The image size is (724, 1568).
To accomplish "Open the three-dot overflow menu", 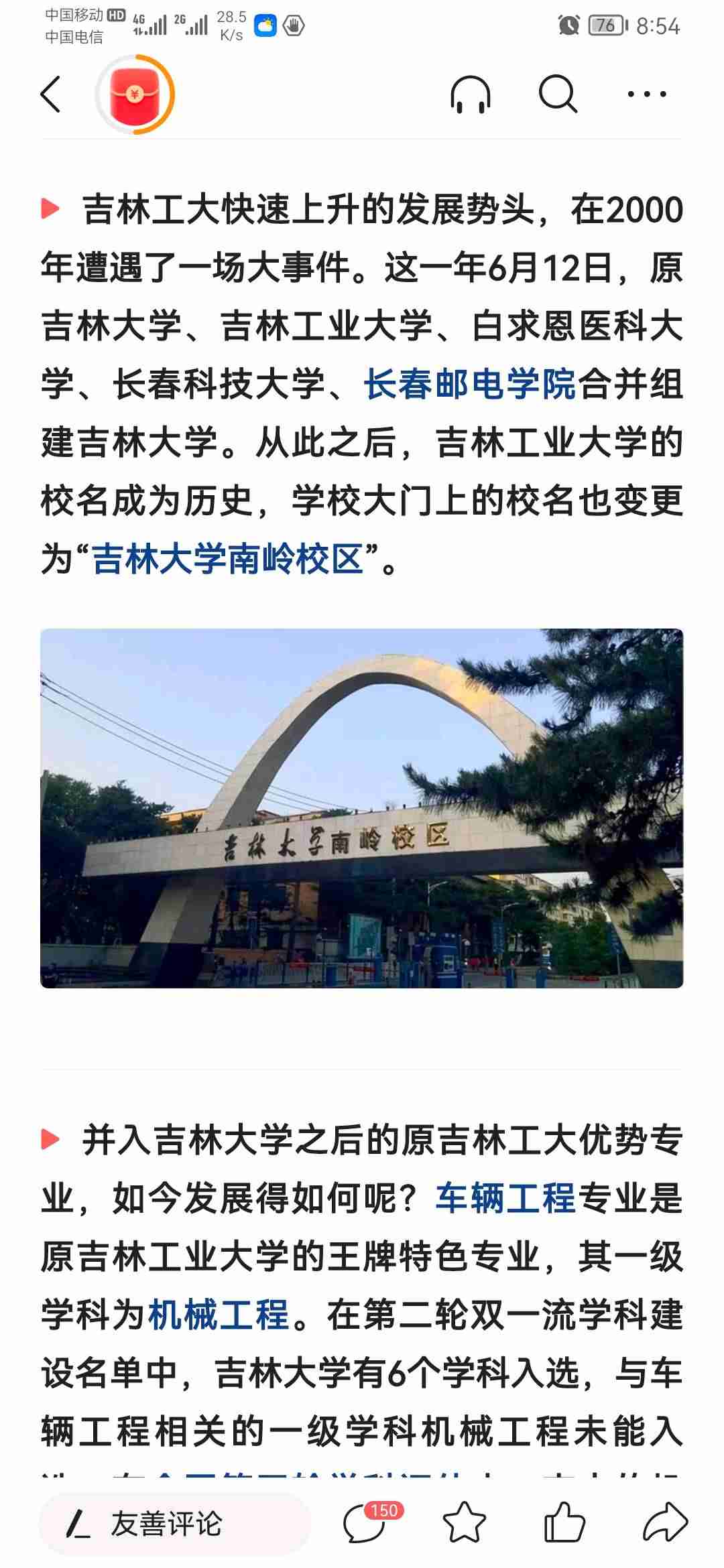I will coord(646,94).
